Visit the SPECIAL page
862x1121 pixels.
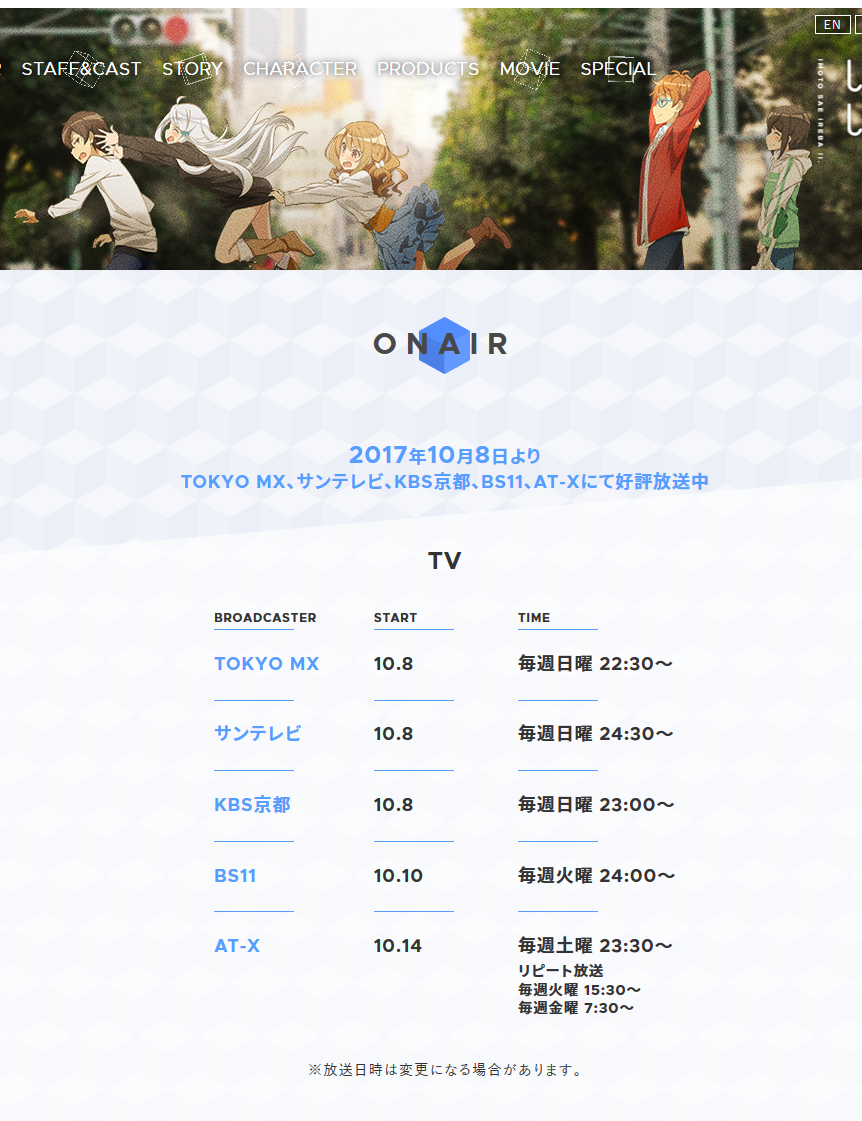[x=618, y=69]
